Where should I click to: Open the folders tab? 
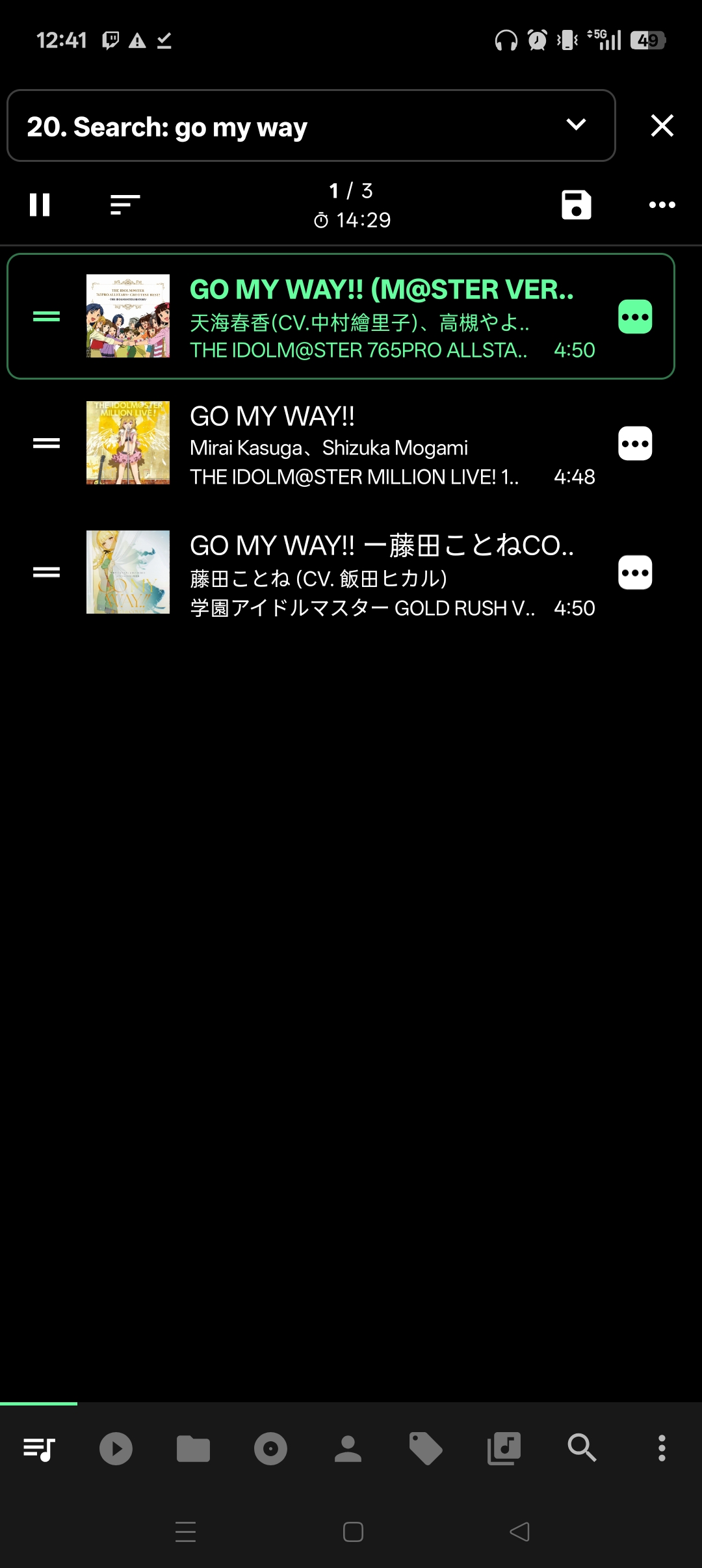[x=193, y=1448]
